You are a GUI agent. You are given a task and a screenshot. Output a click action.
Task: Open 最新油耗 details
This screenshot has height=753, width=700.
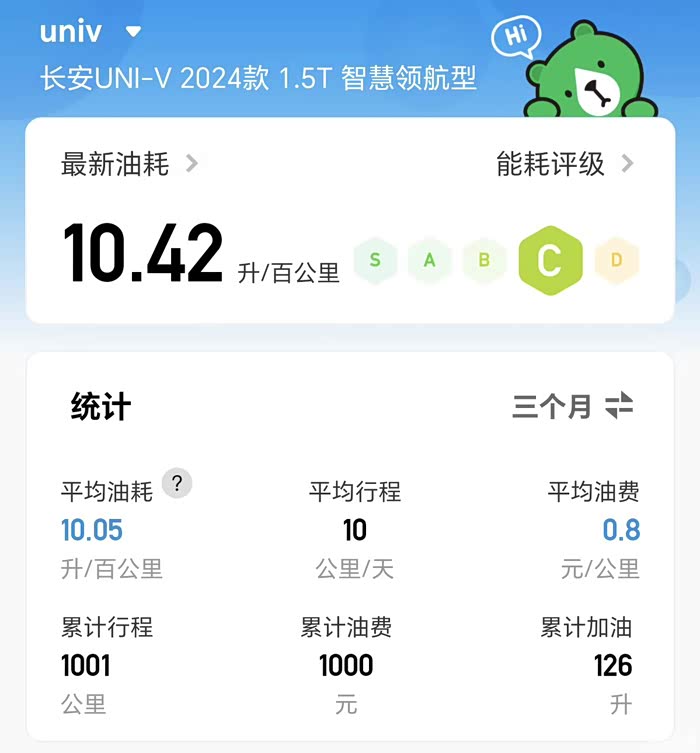[x=130, y=164]
